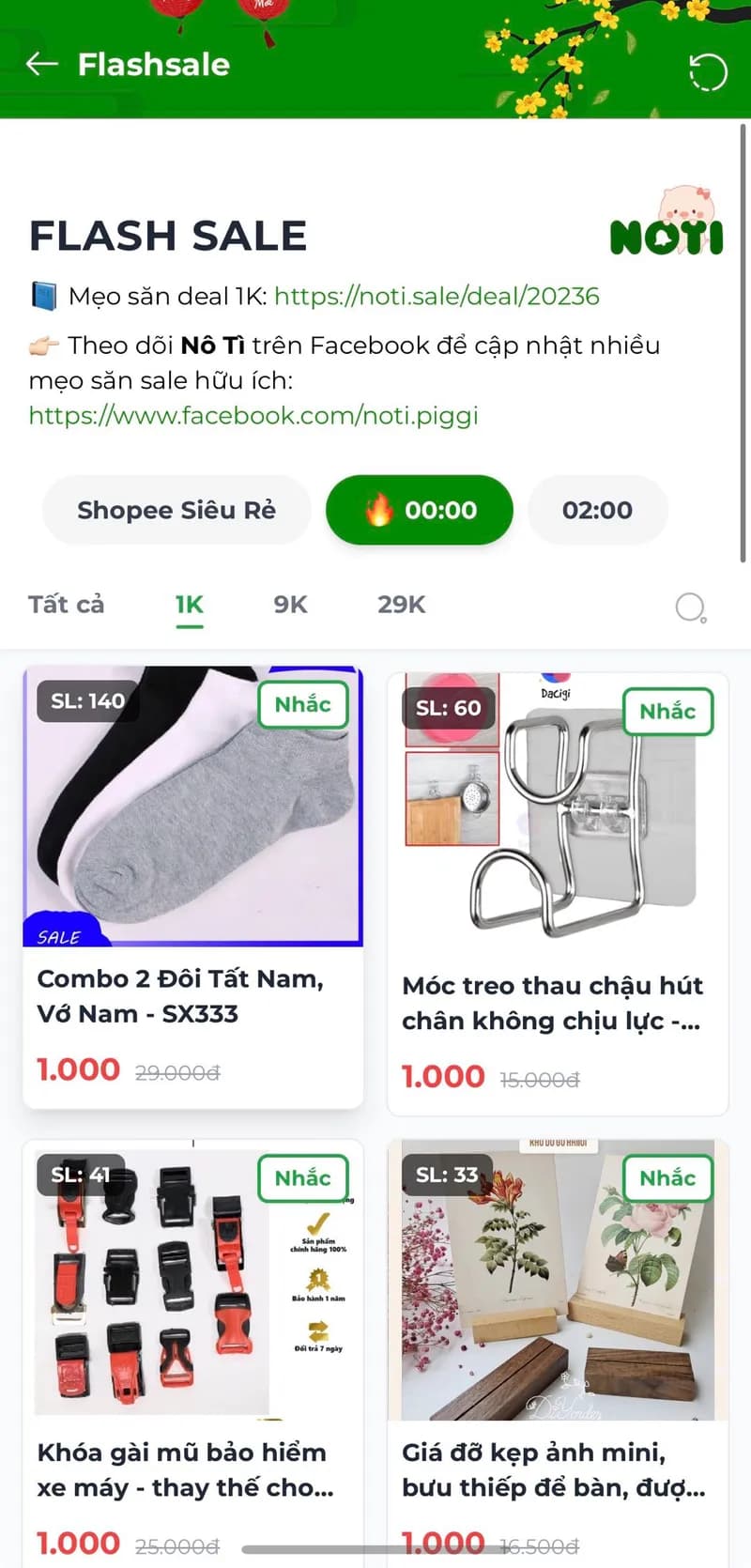Tap the SL: 60 badge on the hook product

click(x=449, y=708)
